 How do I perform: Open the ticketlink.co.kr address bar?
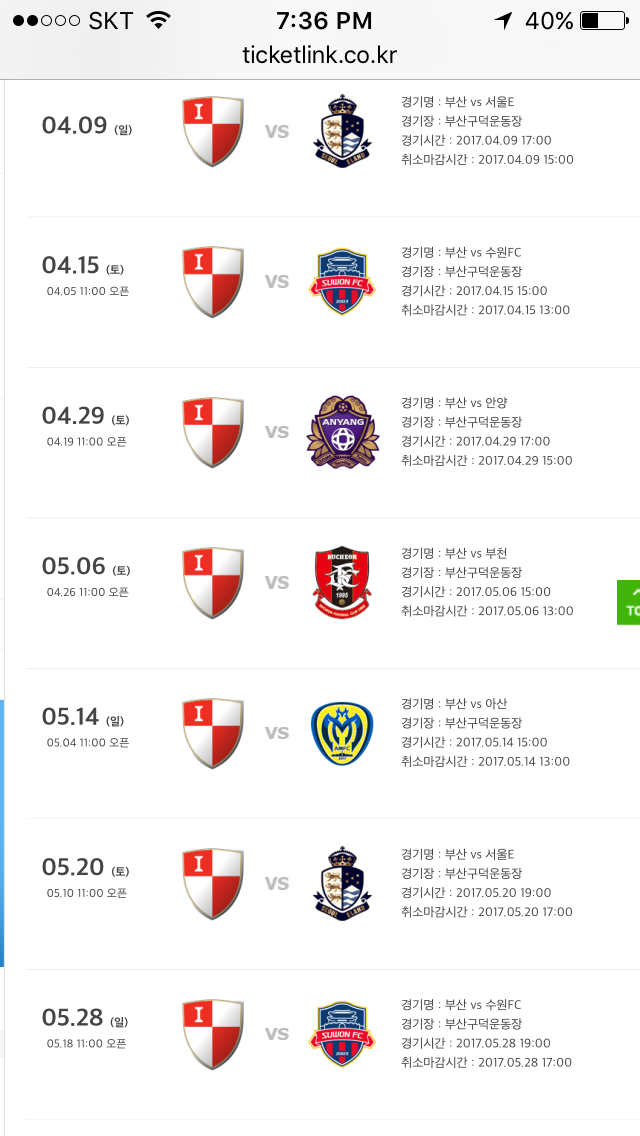coord(320,55)
